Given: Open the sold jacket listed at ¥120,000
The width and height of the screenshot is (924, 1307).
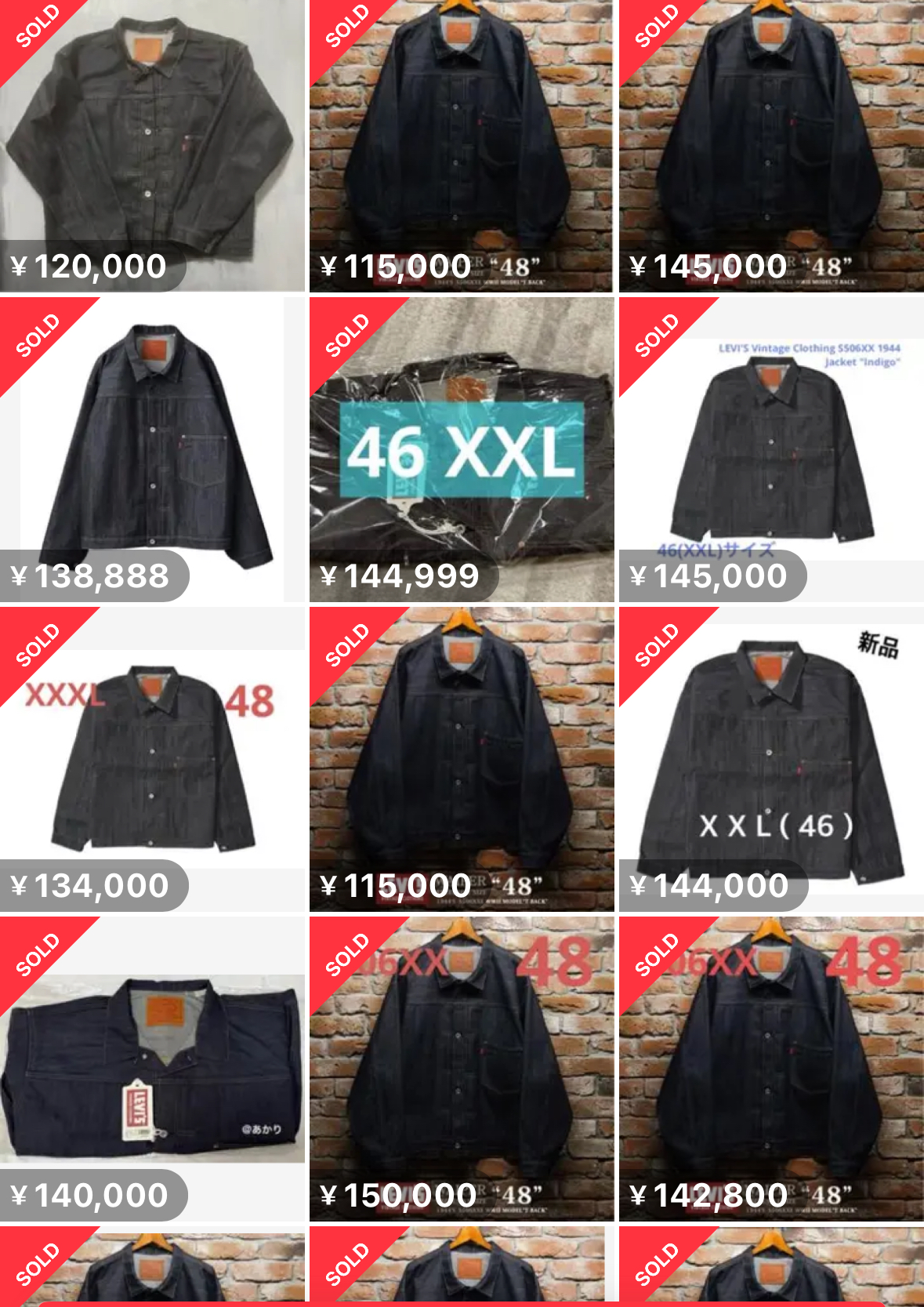Looking at the screenshot, I should coord(151,145).
